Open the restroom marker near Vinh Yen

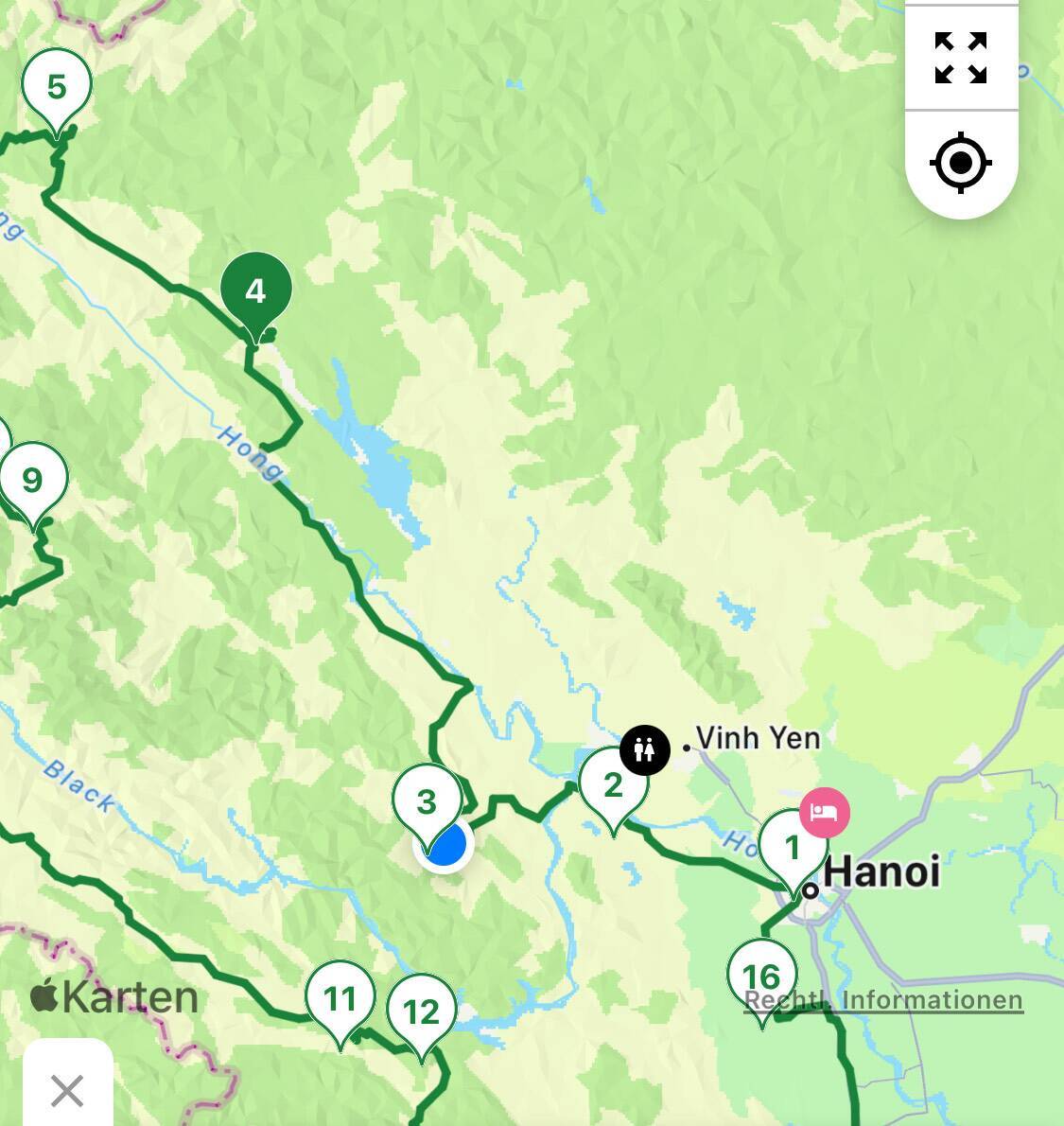click(645, 750)
